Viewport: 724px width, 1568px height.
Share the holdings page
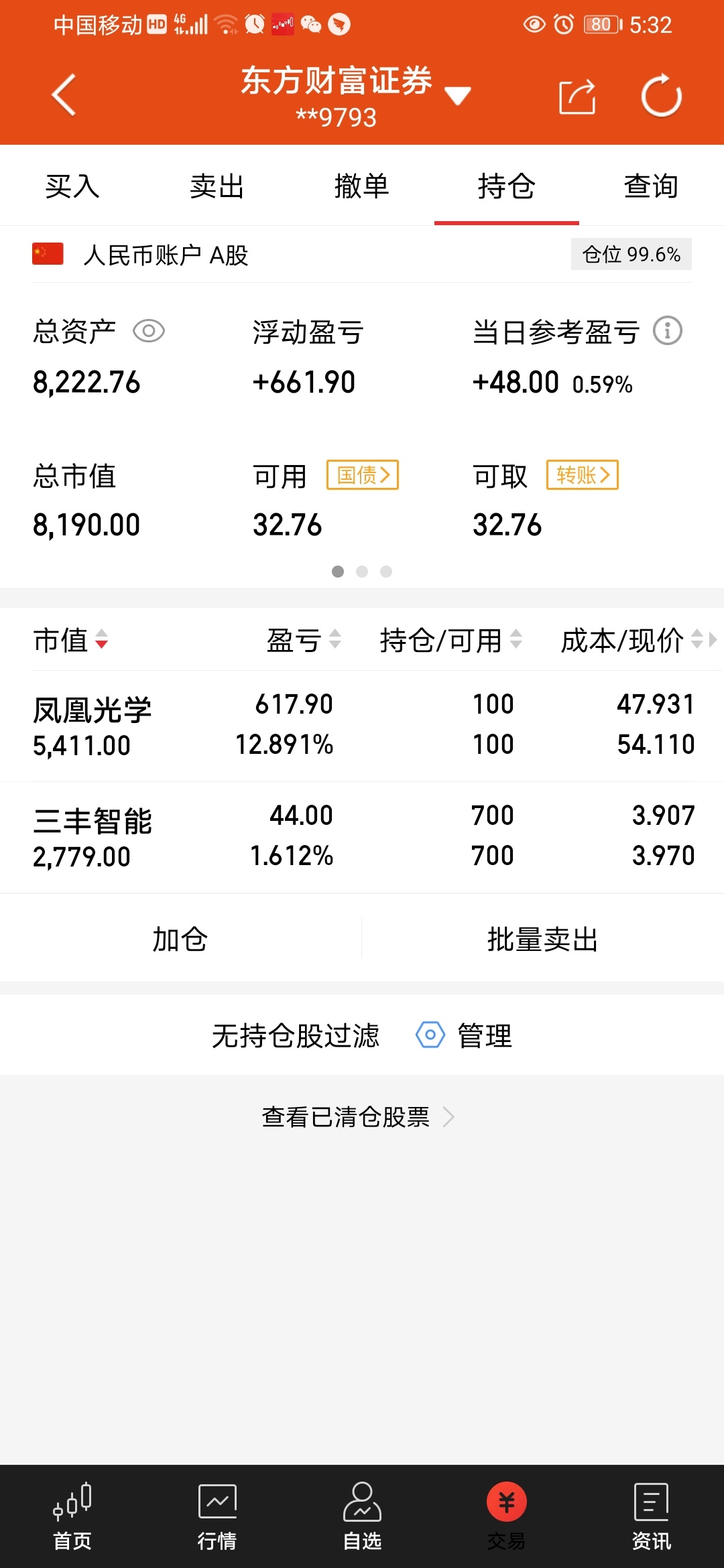point(577,96)
